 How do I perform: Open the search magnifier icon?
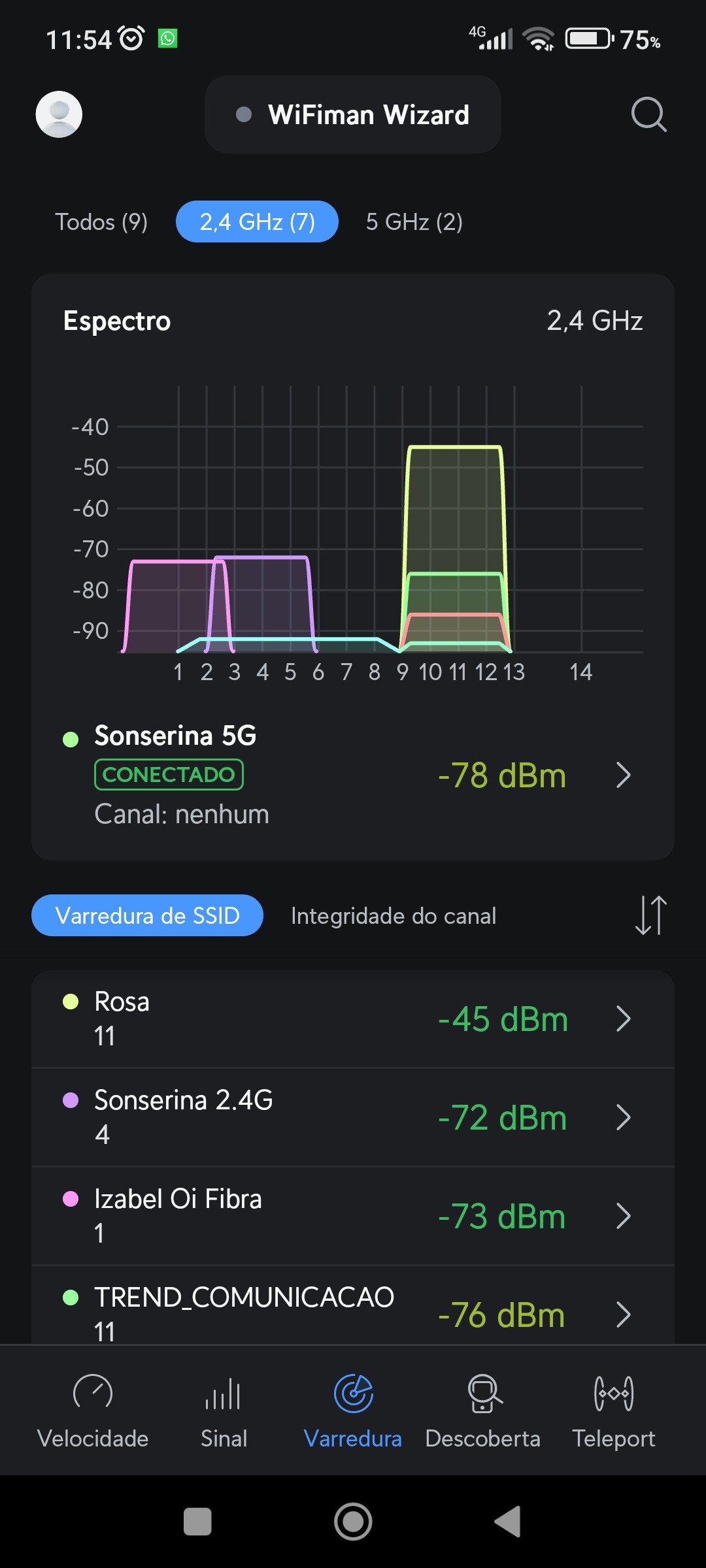[x=648, y=114]
